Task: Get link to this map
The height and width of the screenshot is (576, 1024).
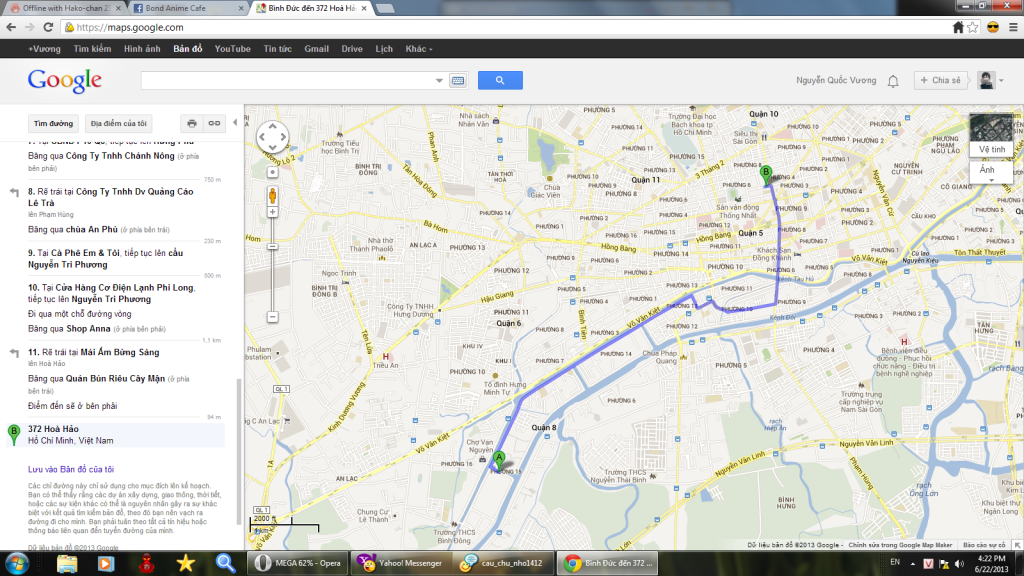Action: click(213, 124)
